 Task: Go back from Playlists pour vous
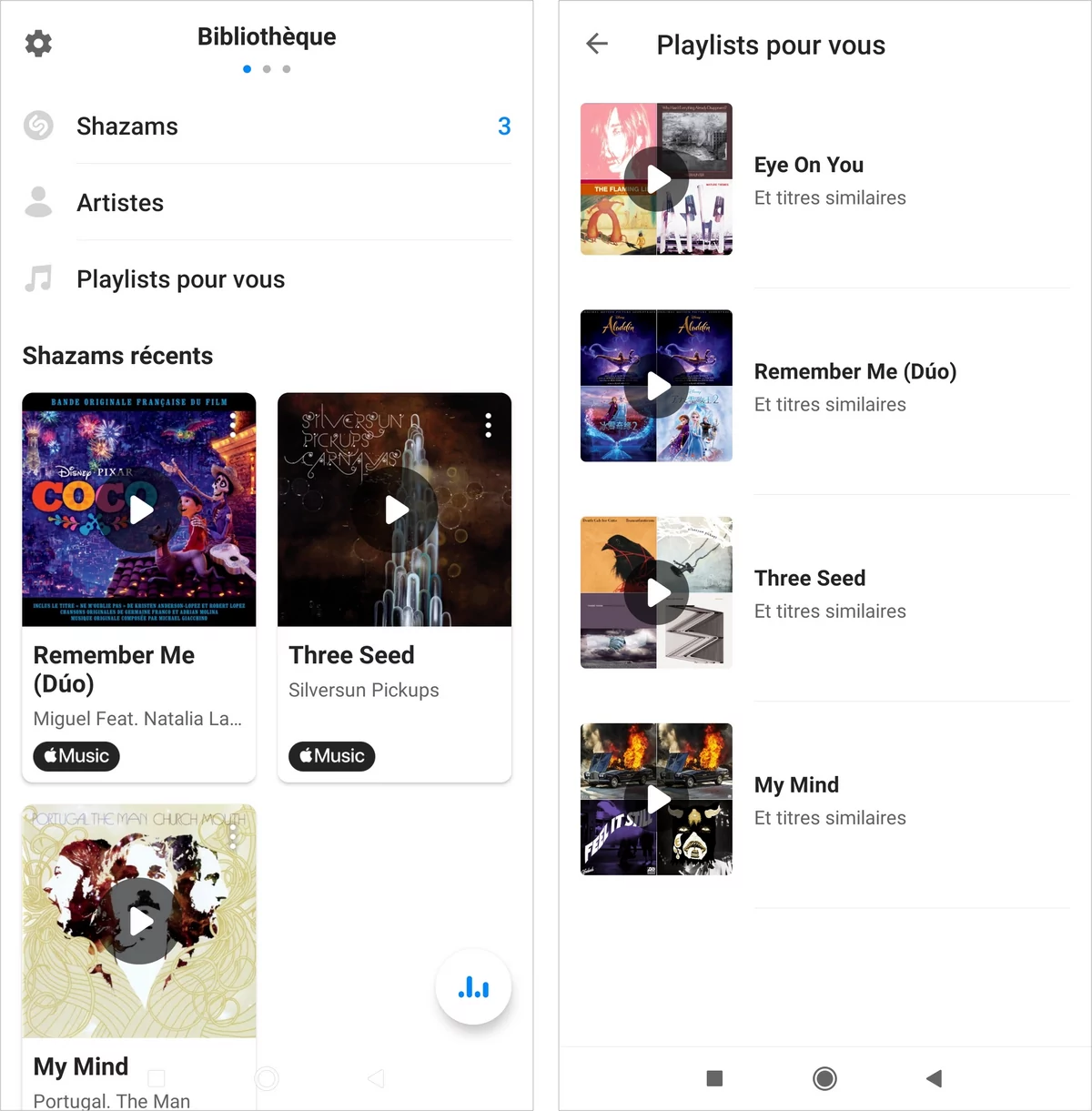coord(597,44)
